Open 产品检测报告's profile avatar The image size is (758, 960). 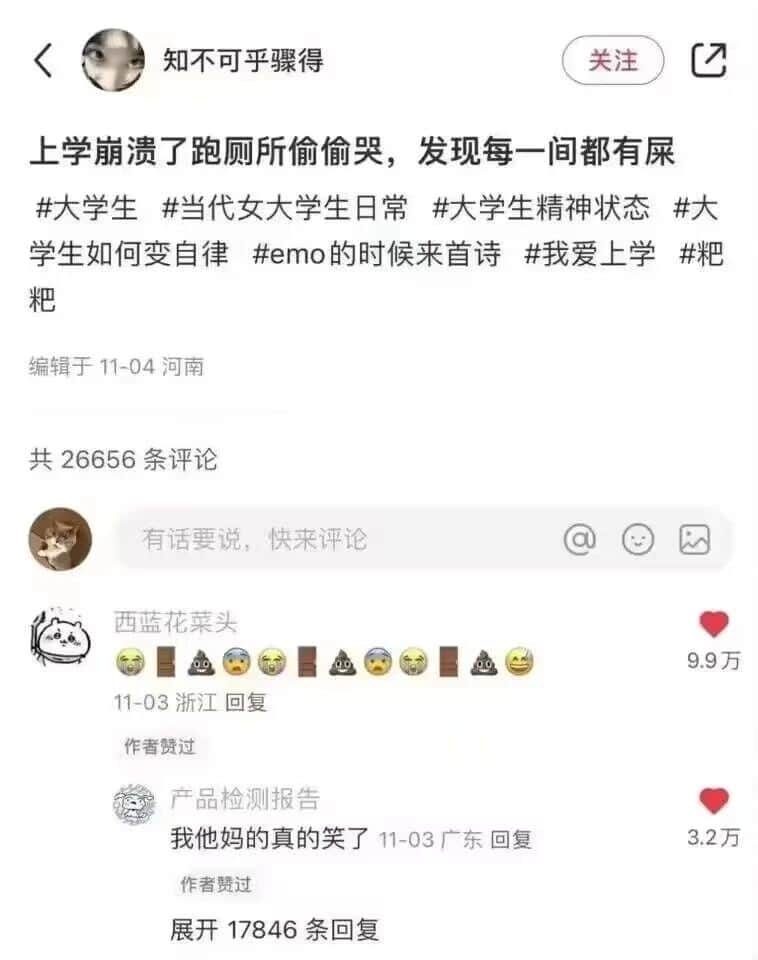click(x=135, y=804)
